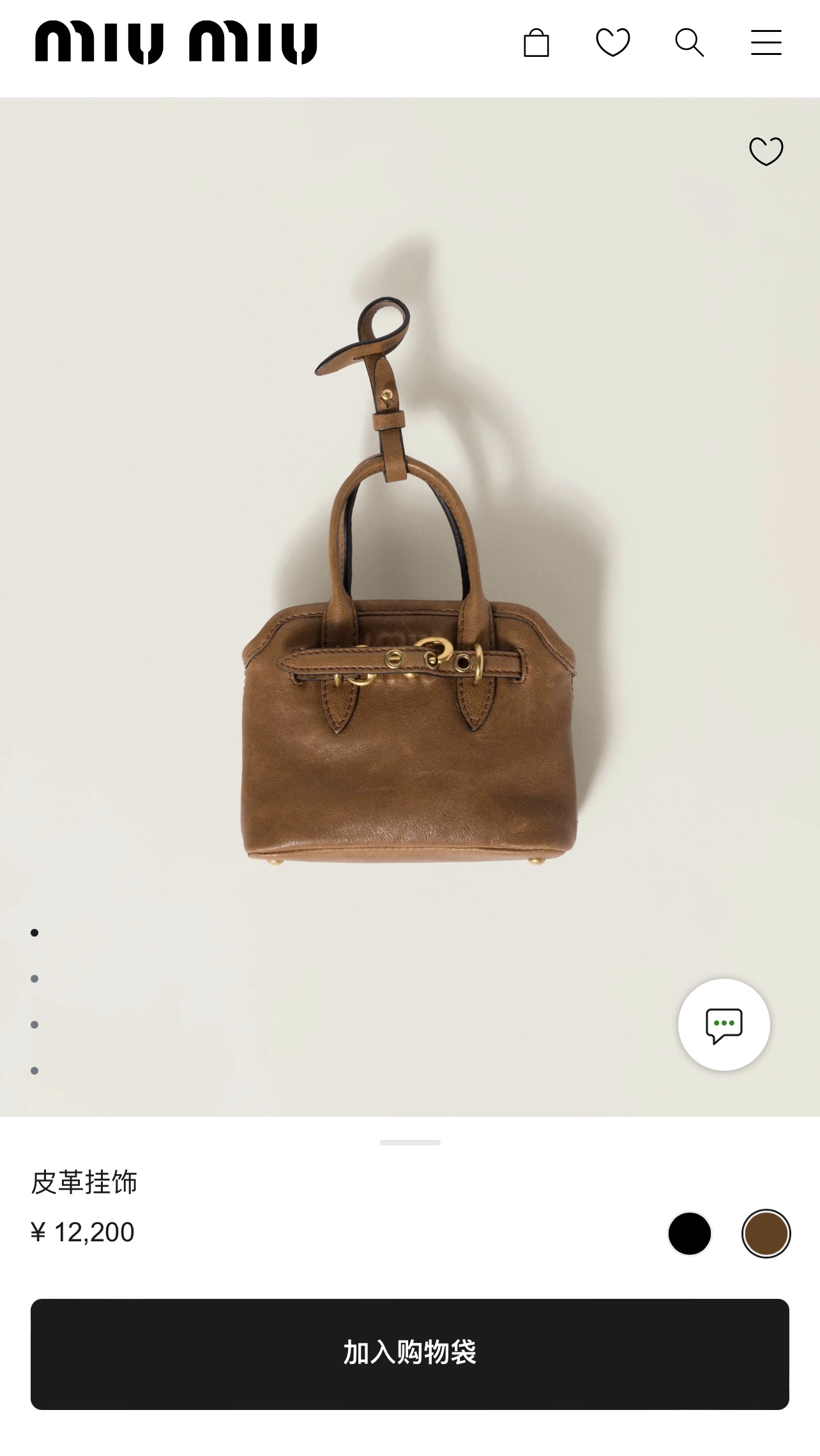Open the hamburger menu
The height and width of the screenshot is (1456, 820).
tap(766, 43)
